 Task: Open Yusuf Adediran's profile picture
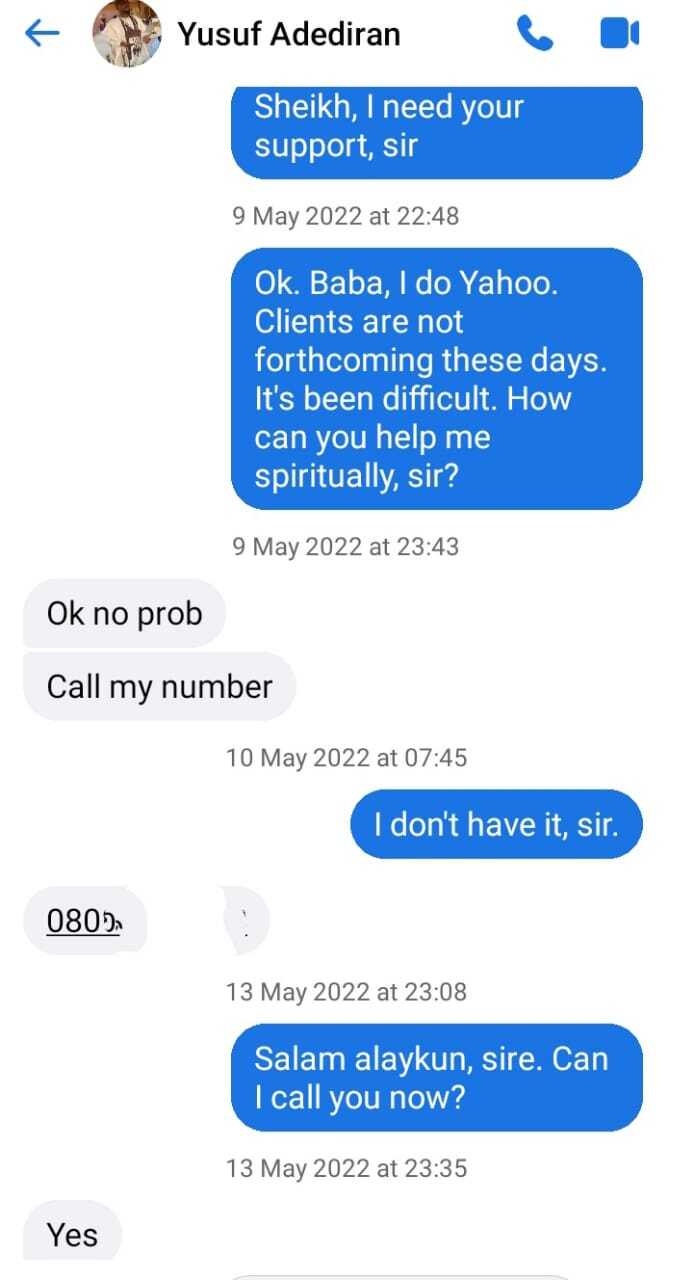pyautogui.click(x=126, y=34)
